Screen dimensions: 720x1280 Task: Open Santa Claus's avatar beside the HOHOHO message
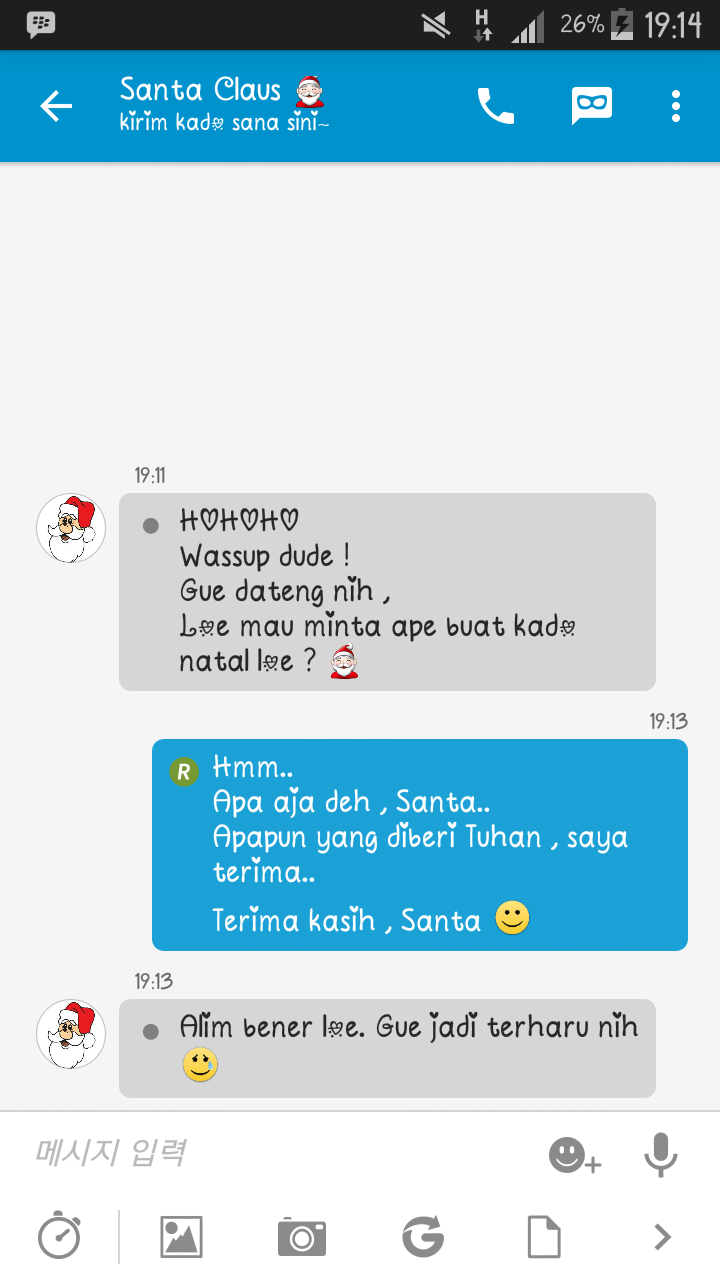point(71,528)
